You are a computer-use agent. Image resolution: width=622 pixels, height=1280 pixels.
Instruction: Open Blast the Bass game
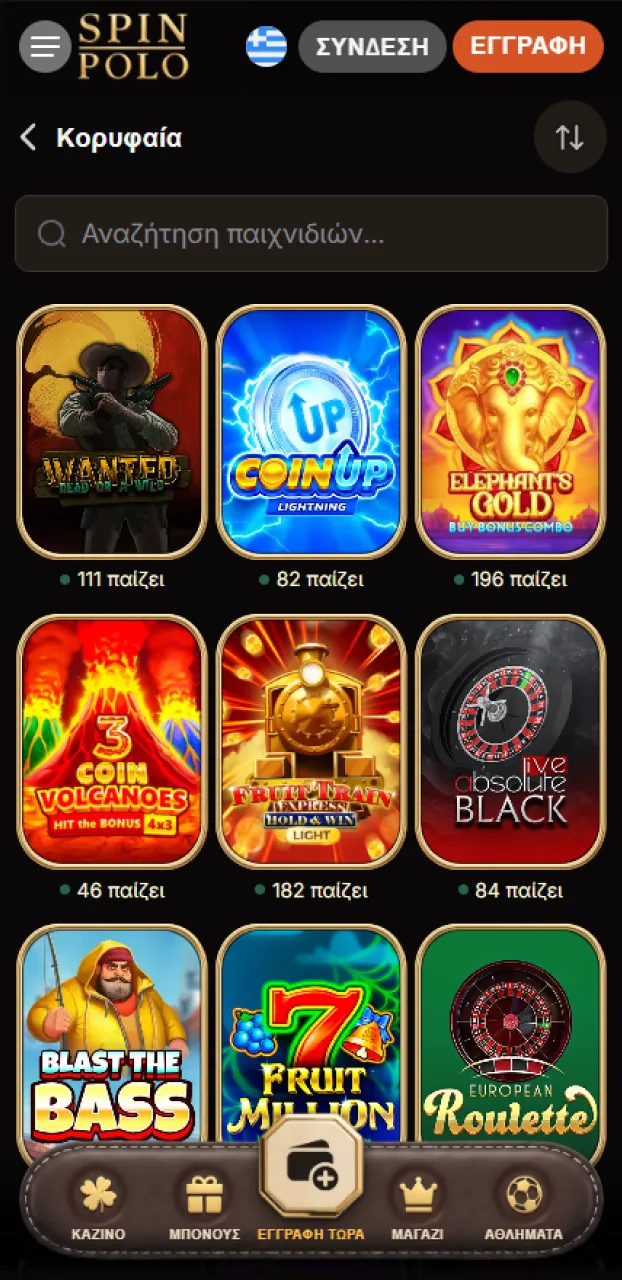(x=112, y=1035)
